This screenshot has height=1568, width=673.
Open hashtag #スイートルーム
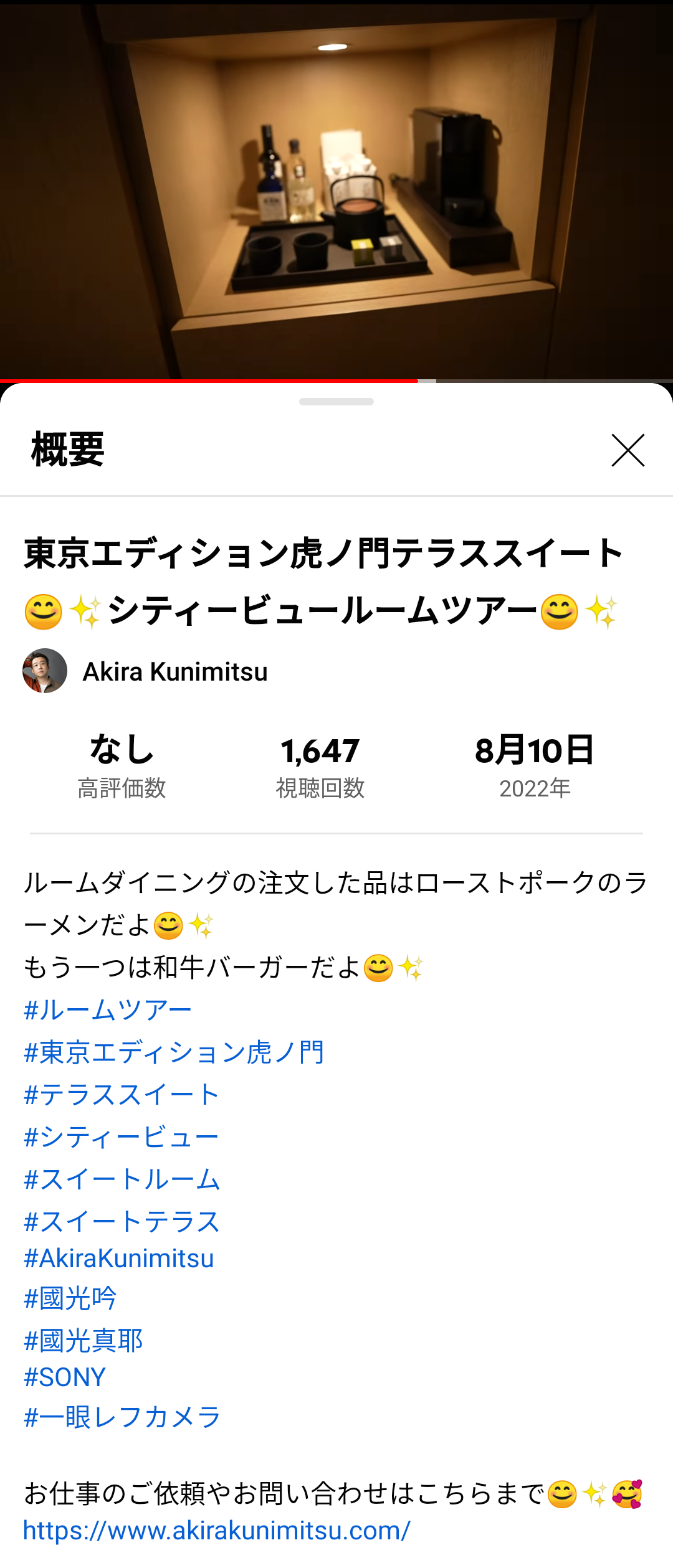(x=122, y=1179)
